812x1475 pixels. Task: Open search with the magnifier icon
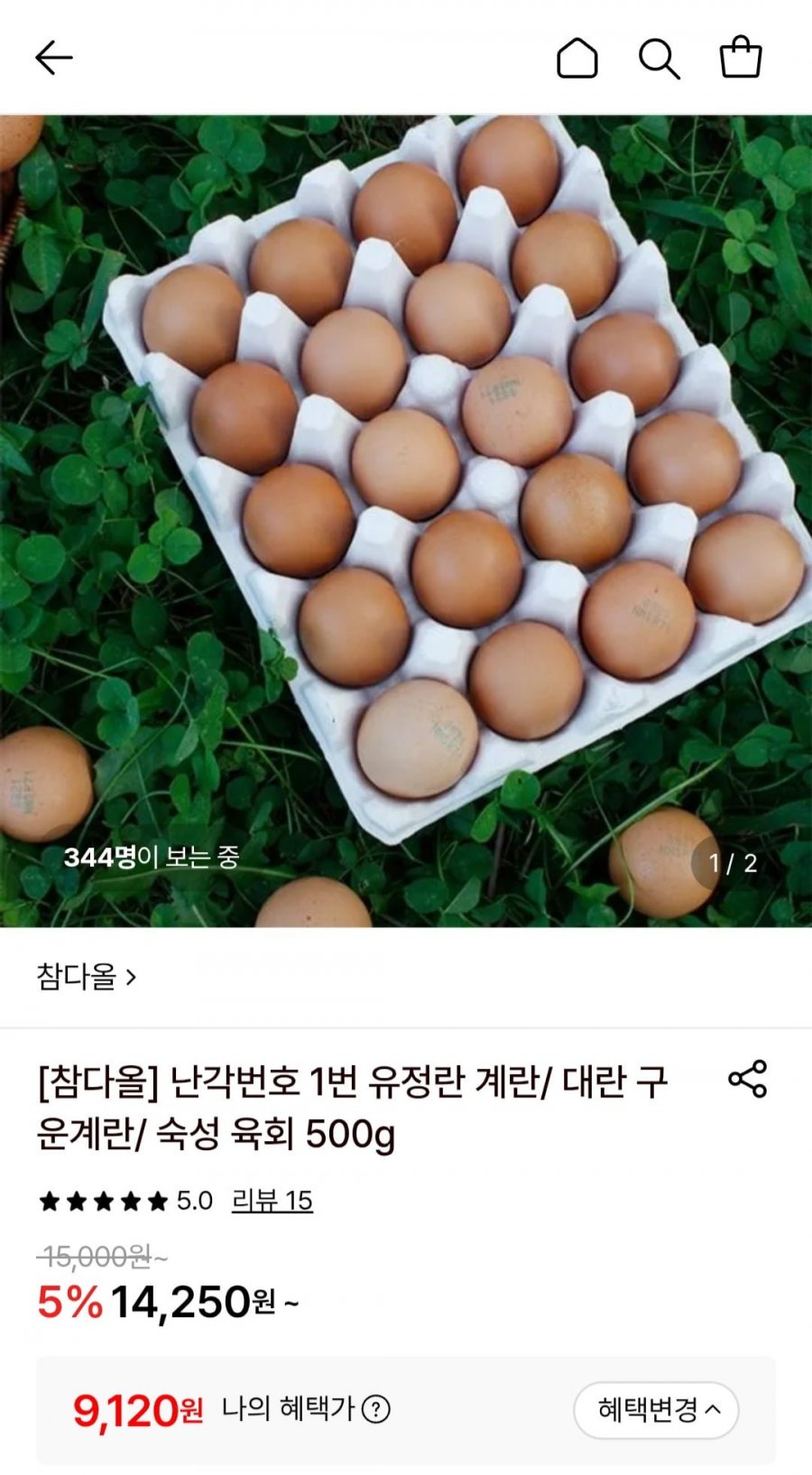tap(659, 59)
